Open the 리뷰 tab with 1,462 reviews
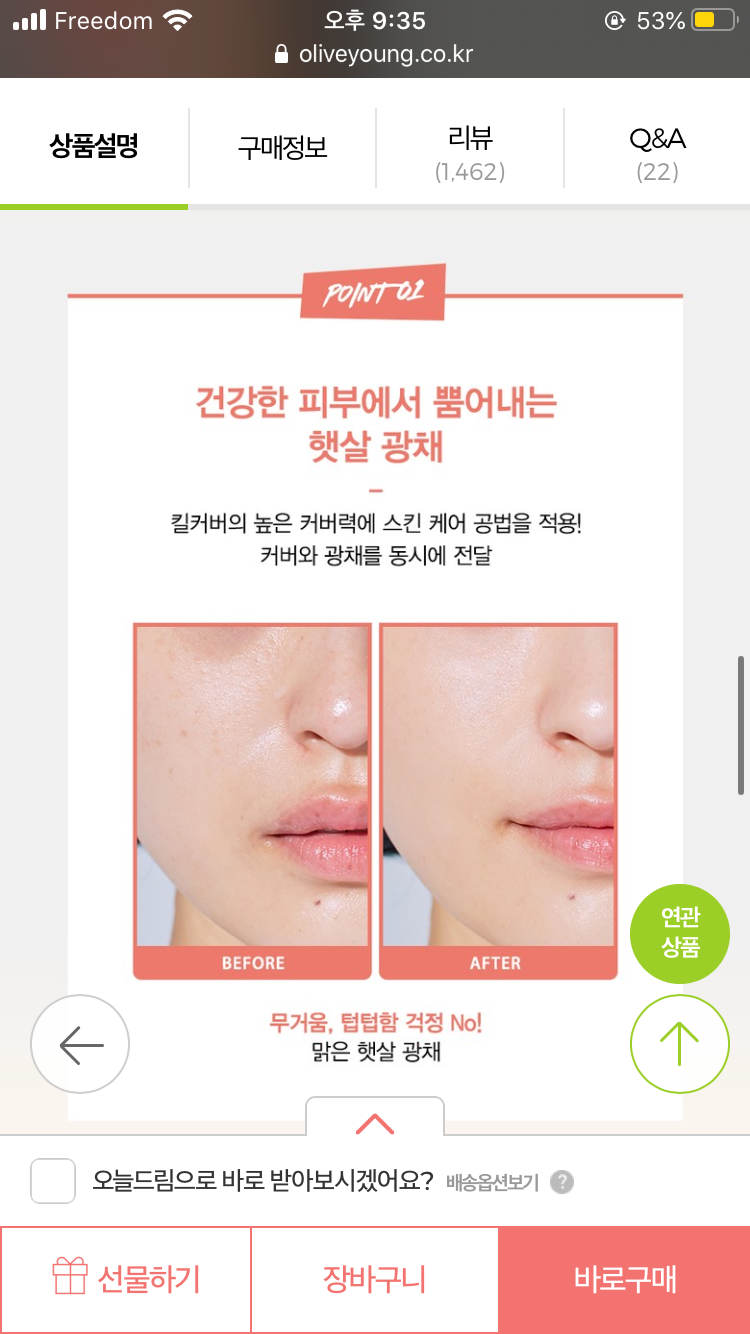 (470, 152)
